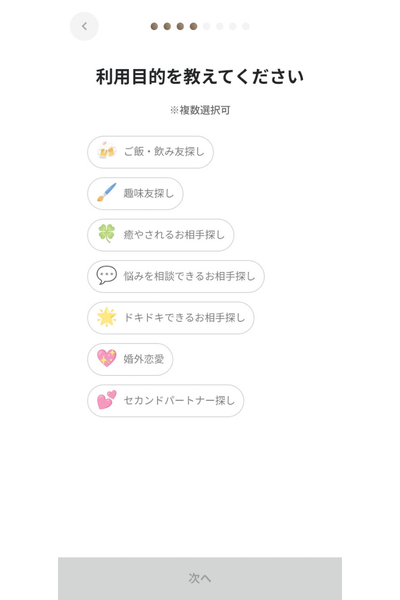This screenshot has height=600, width=400.
Task: Pick 癒やされるお相手探し as a purpose
Action: tap(160, 235)
